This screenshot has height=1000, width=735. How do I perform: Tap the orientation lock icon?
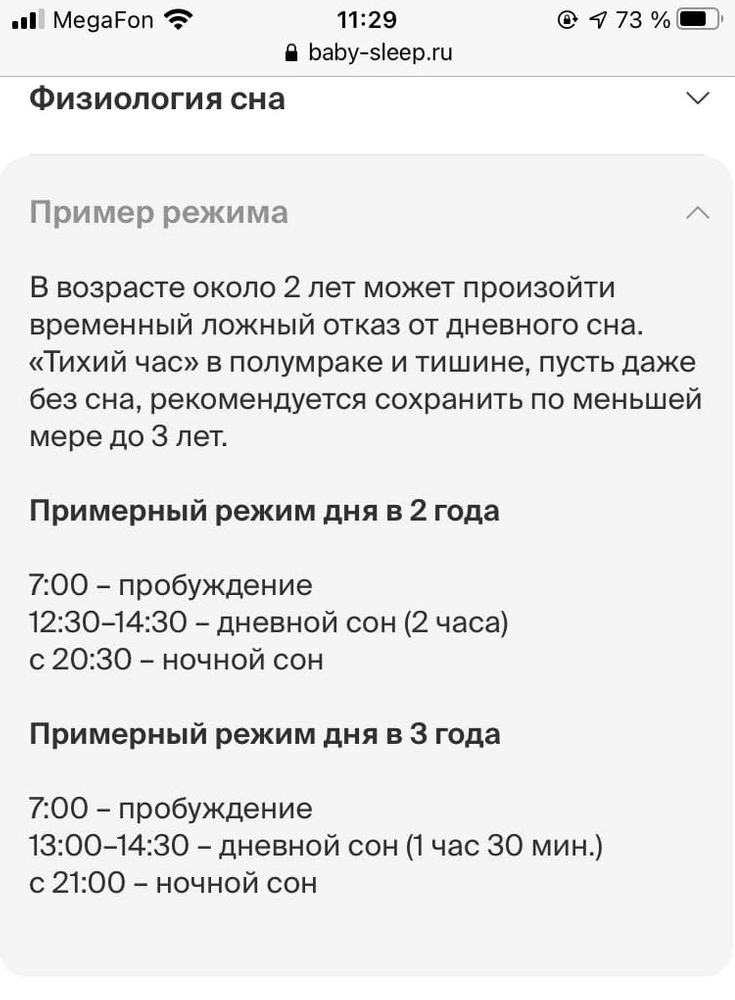566,16
